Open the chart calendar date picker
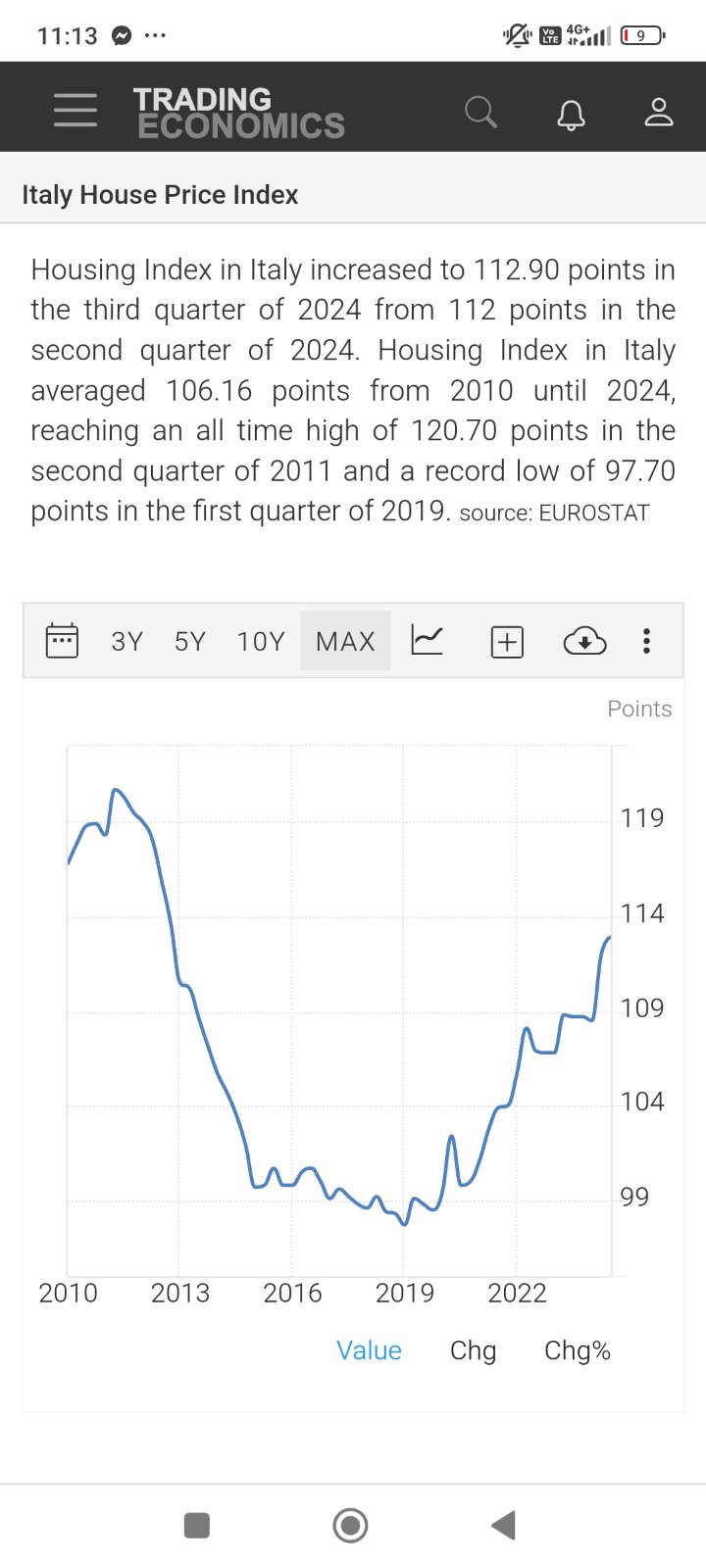706x1568 pixels. (62, 641)
